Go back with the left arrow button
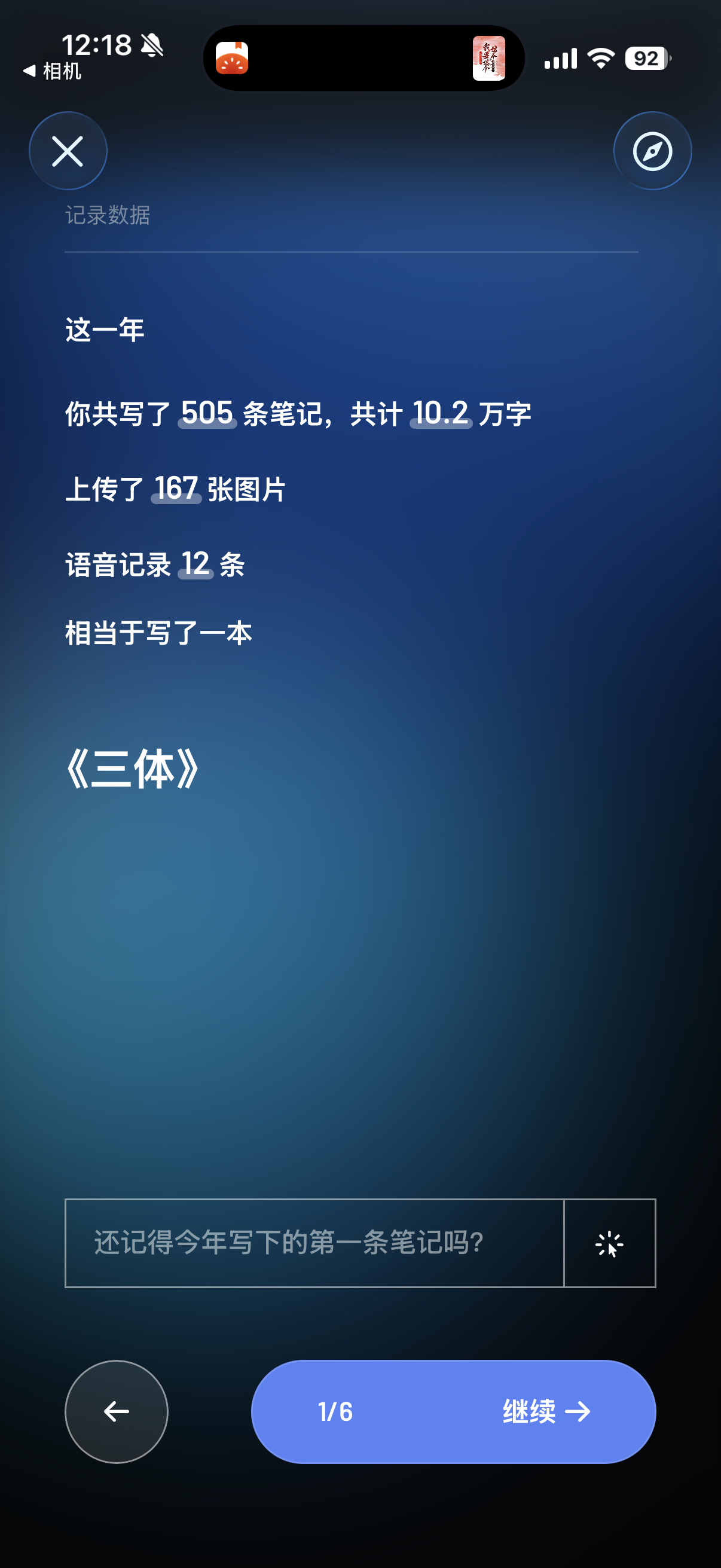 point(116,1411)
